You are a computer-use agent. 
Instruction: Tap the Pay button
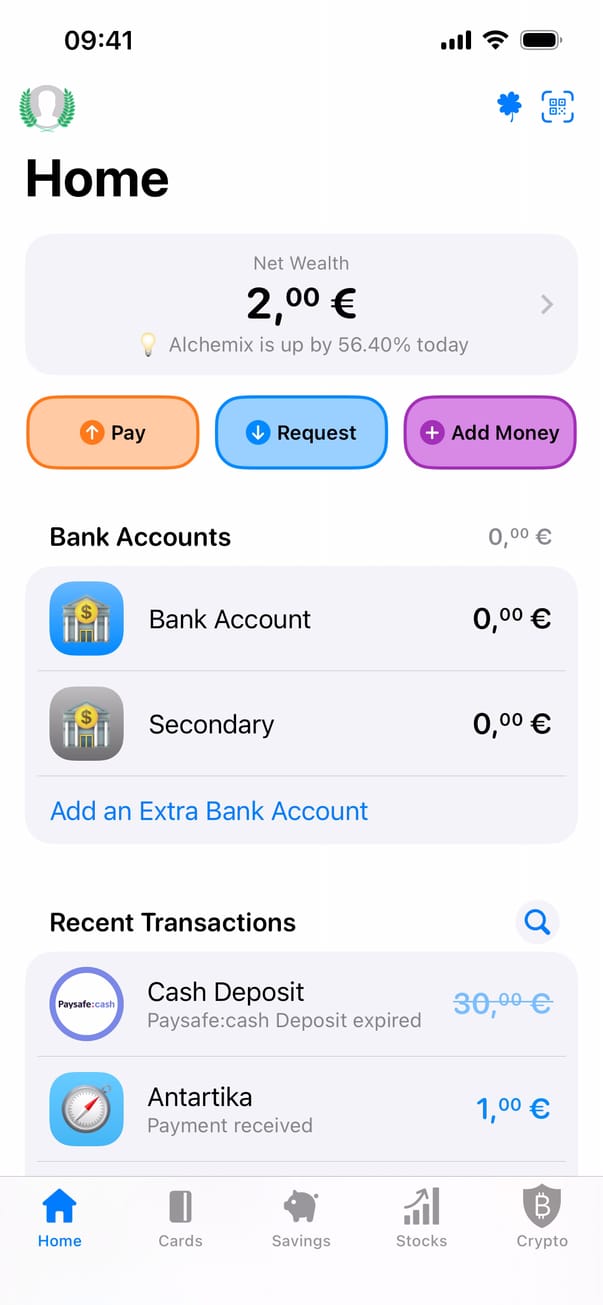pos(113,432)
